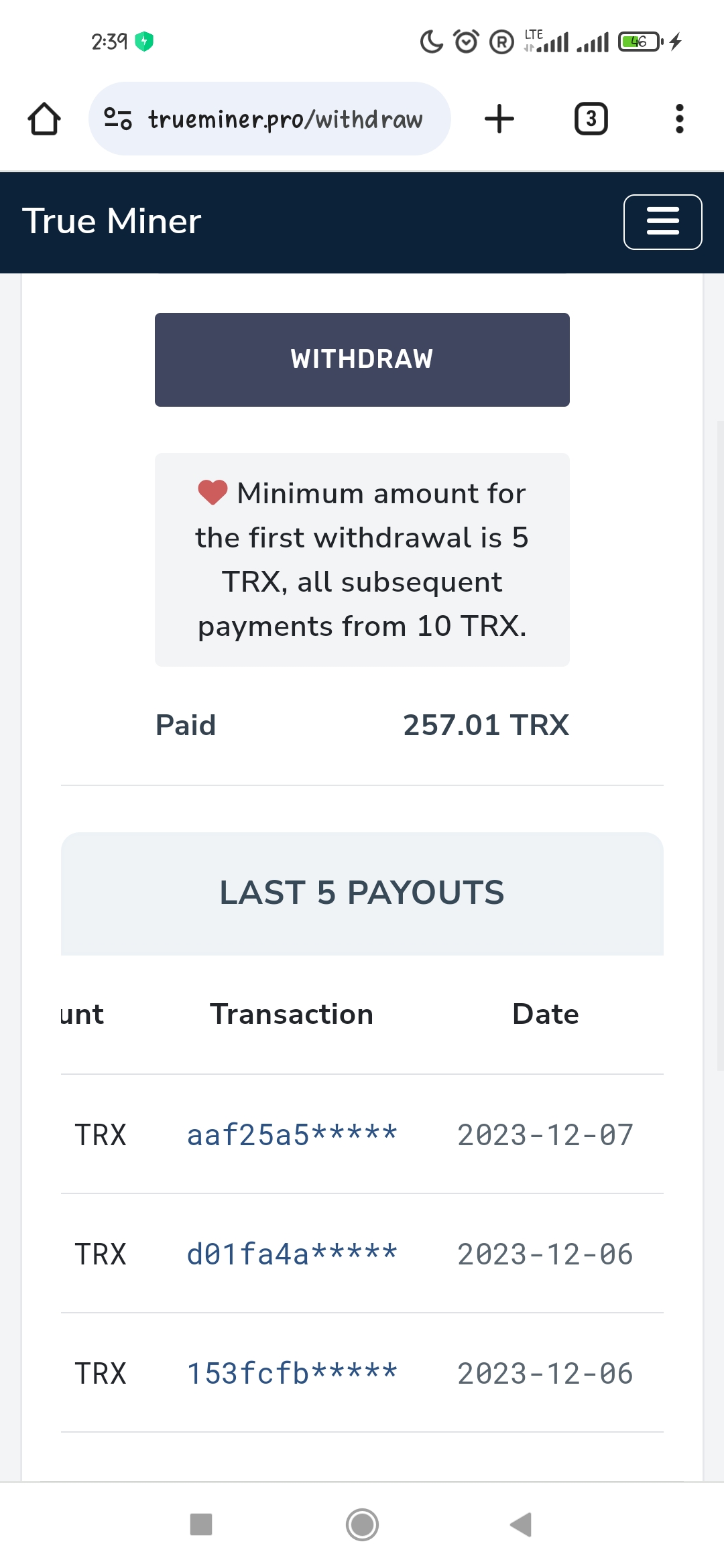Tap the WITHDRAW button
The image size is (724, 1568).
click(362, 359)
